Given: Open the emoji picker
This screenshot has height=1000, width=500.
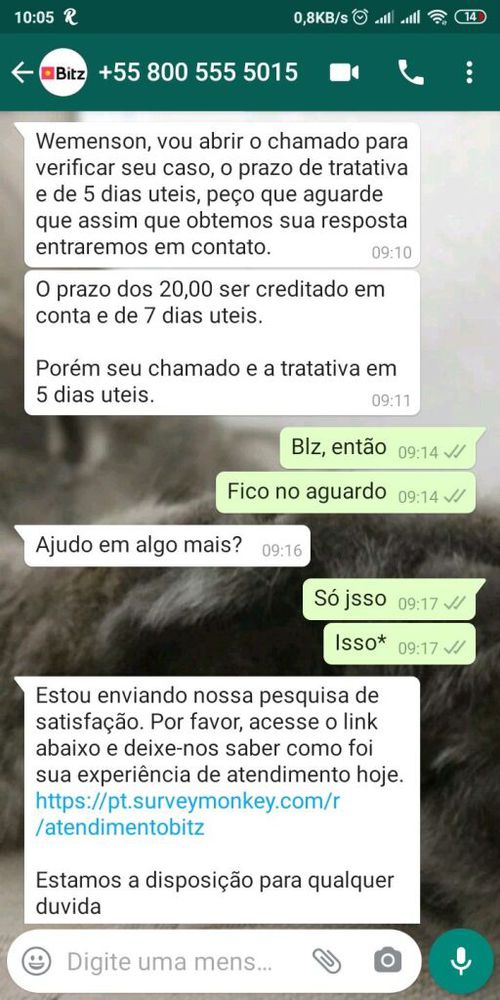Looking at the screenshot, I should tap(36, 960).
